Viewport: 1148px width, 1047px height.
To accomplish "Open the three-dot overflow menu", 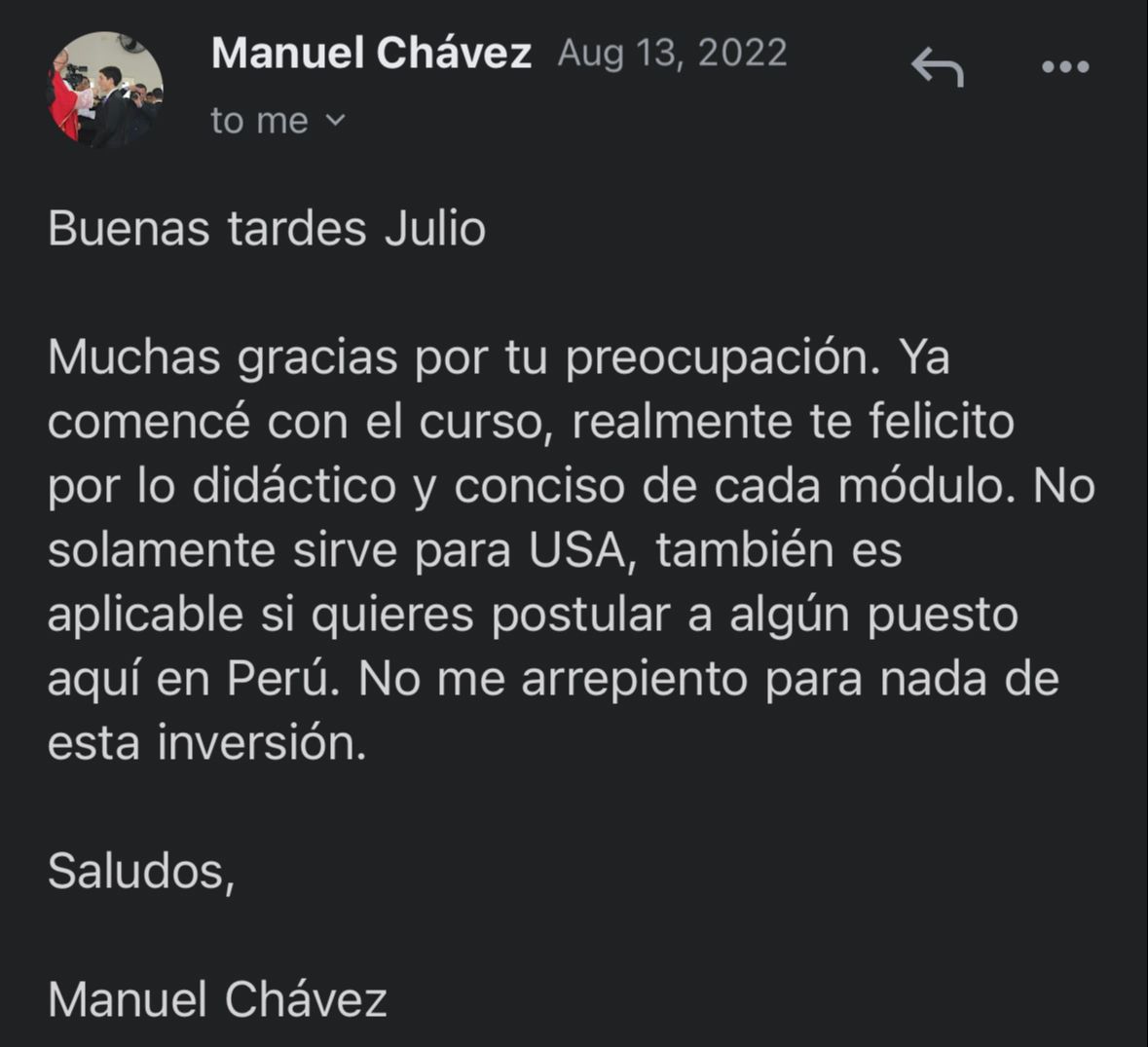I will point(1065,67).
